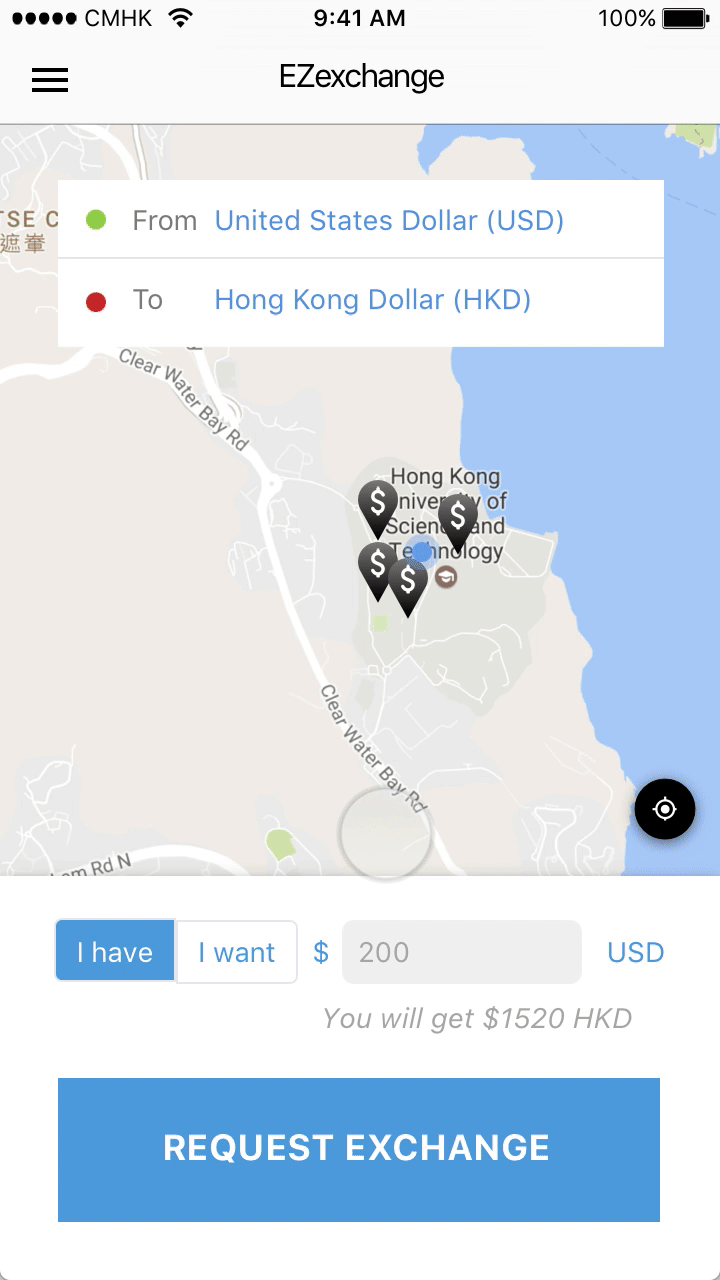Open the hamburger drawer menu

pyautogui.click(x=50, y=80)
